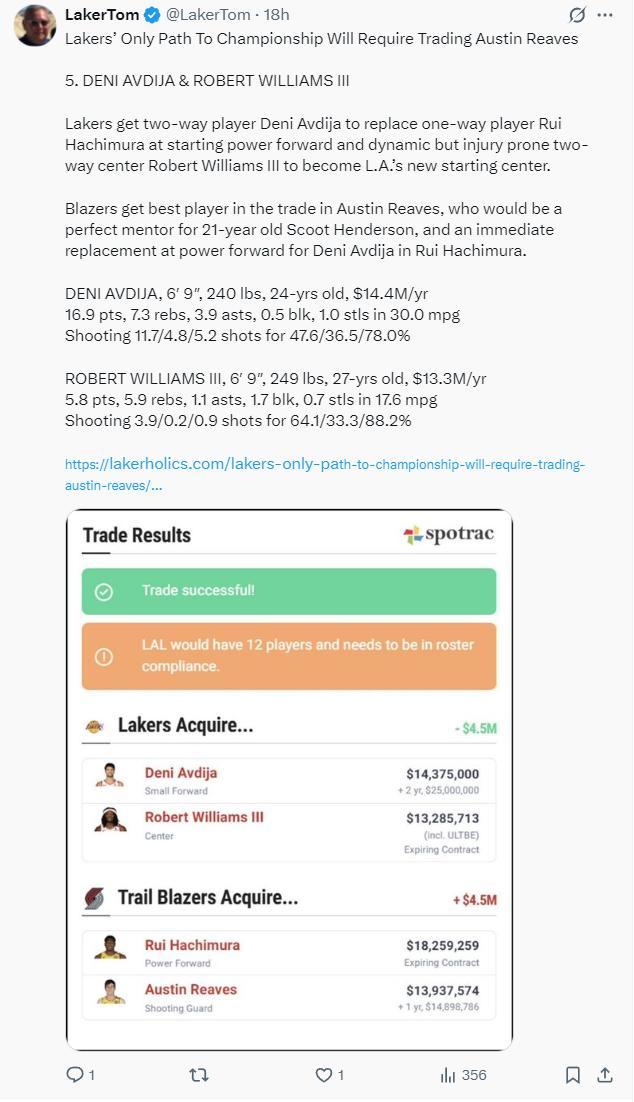Open the lakerholics.com article link
The width and height of the screenshot is (634, 1102).
pos(324,465)
